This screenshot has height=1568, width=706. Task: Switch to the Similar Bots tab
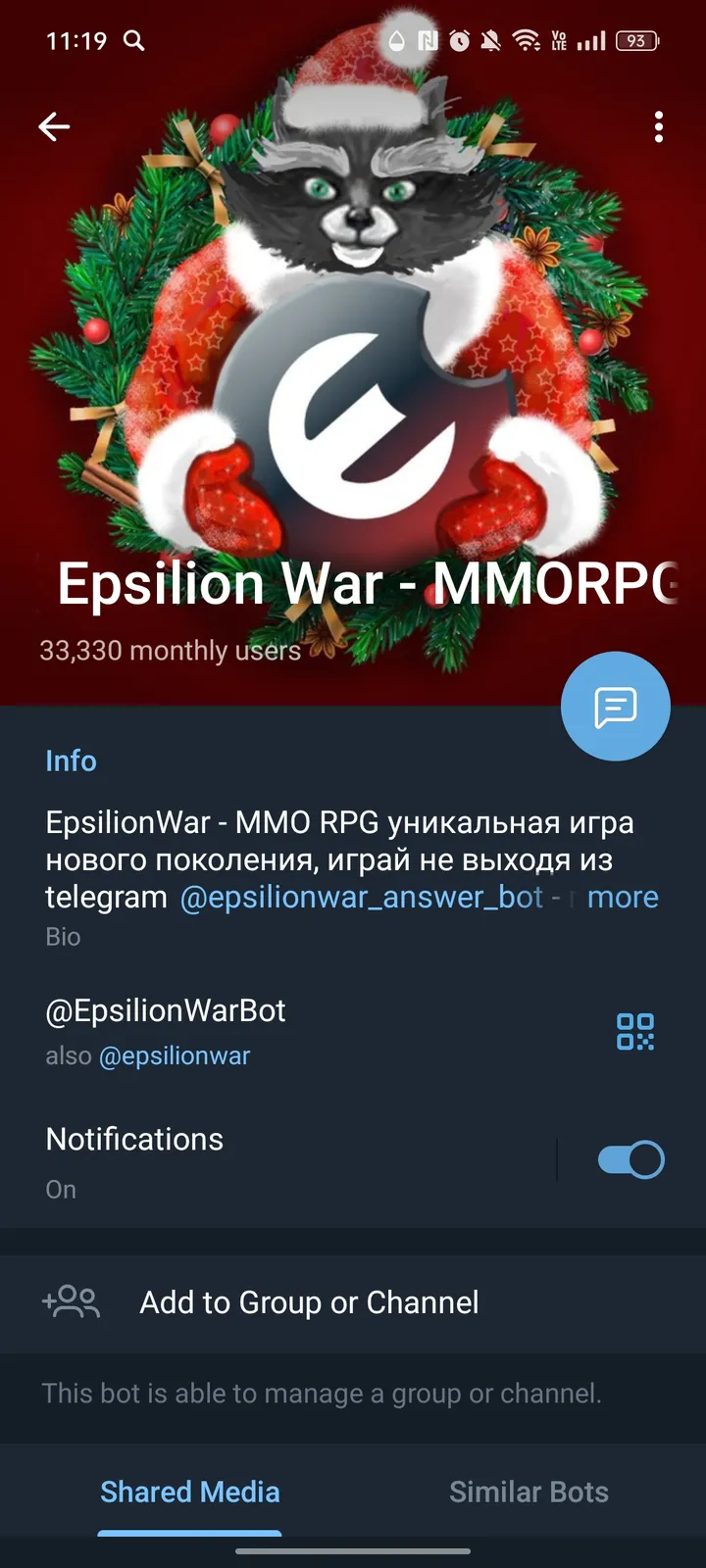529,1492
